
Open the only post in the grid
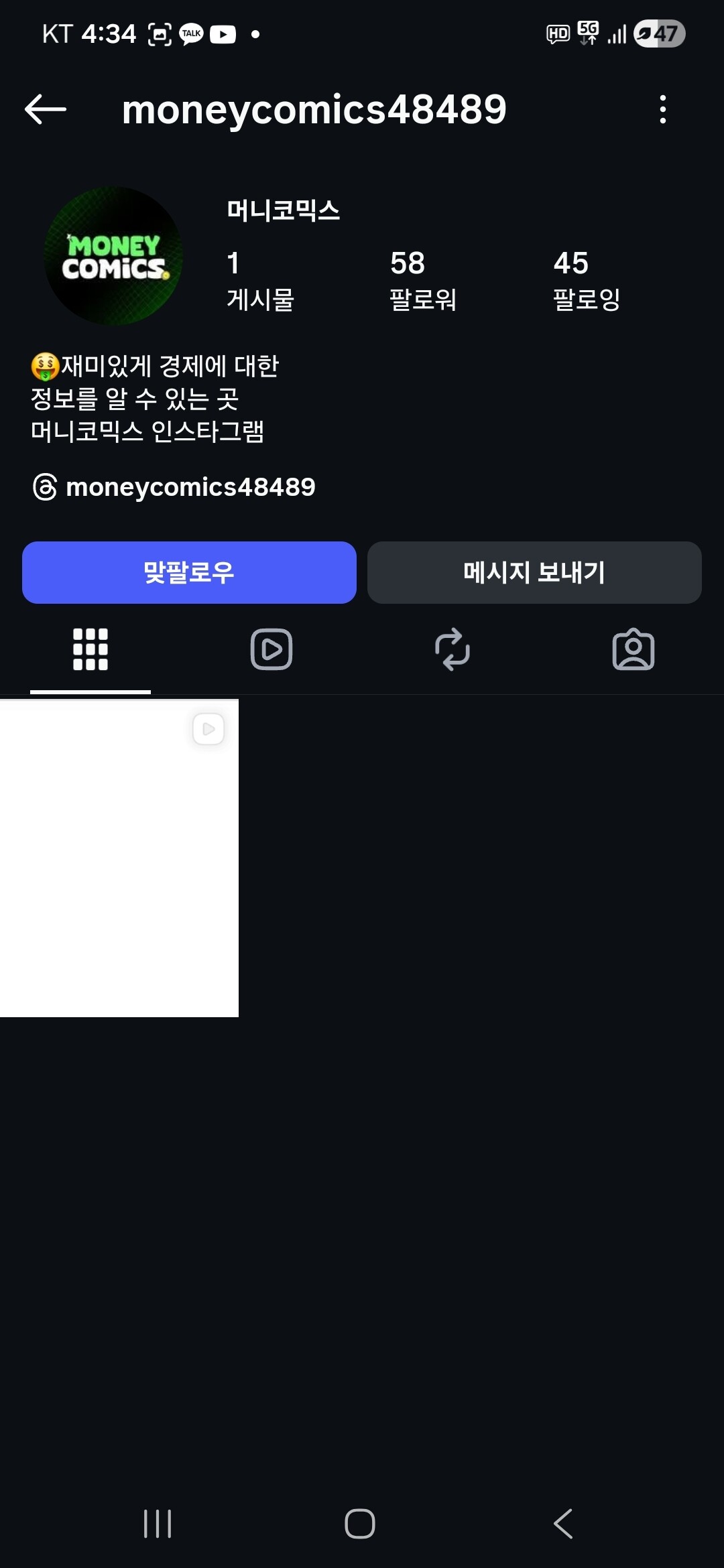119,858
